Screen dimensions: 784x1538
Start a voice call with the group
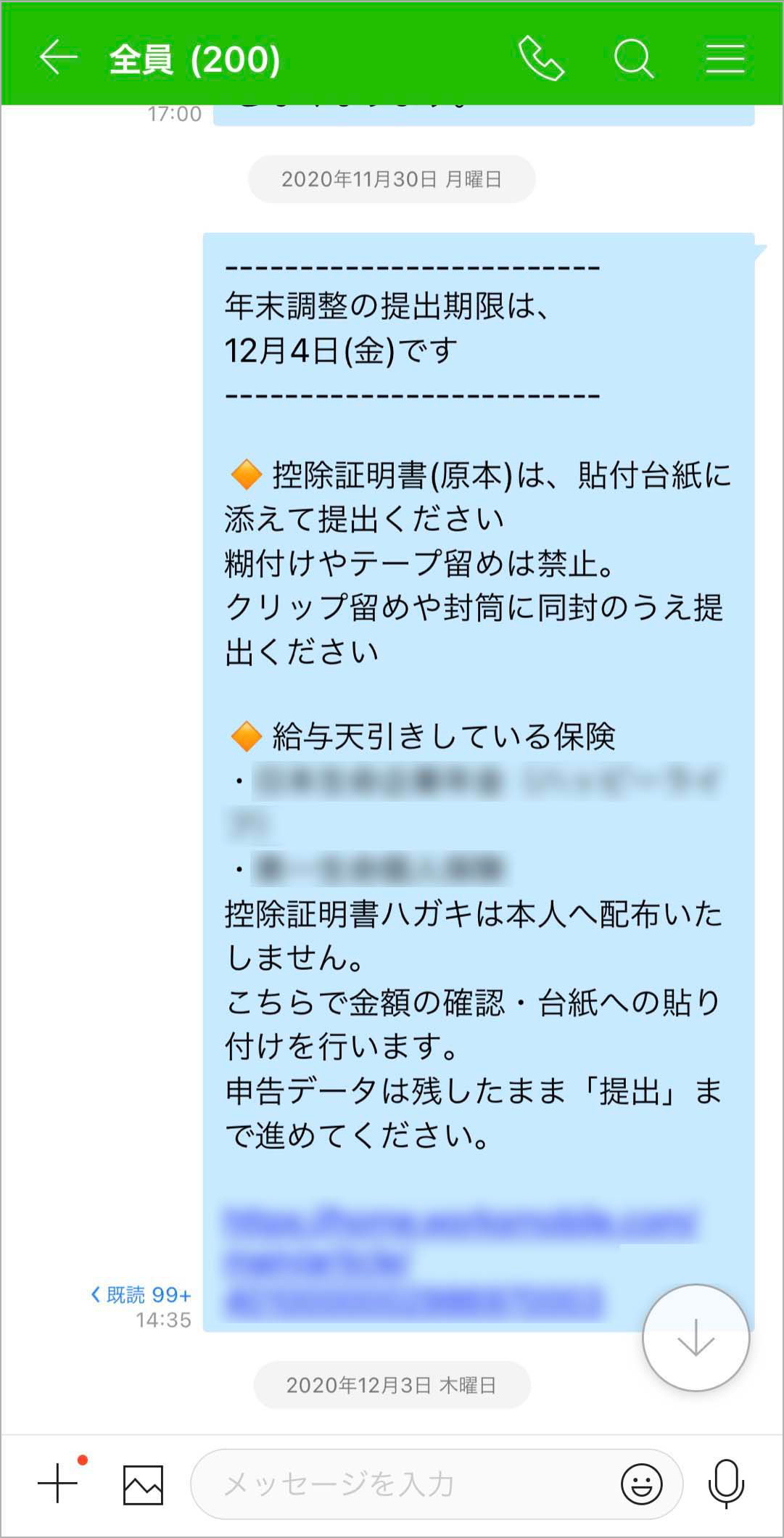click(x=541, y=58)
